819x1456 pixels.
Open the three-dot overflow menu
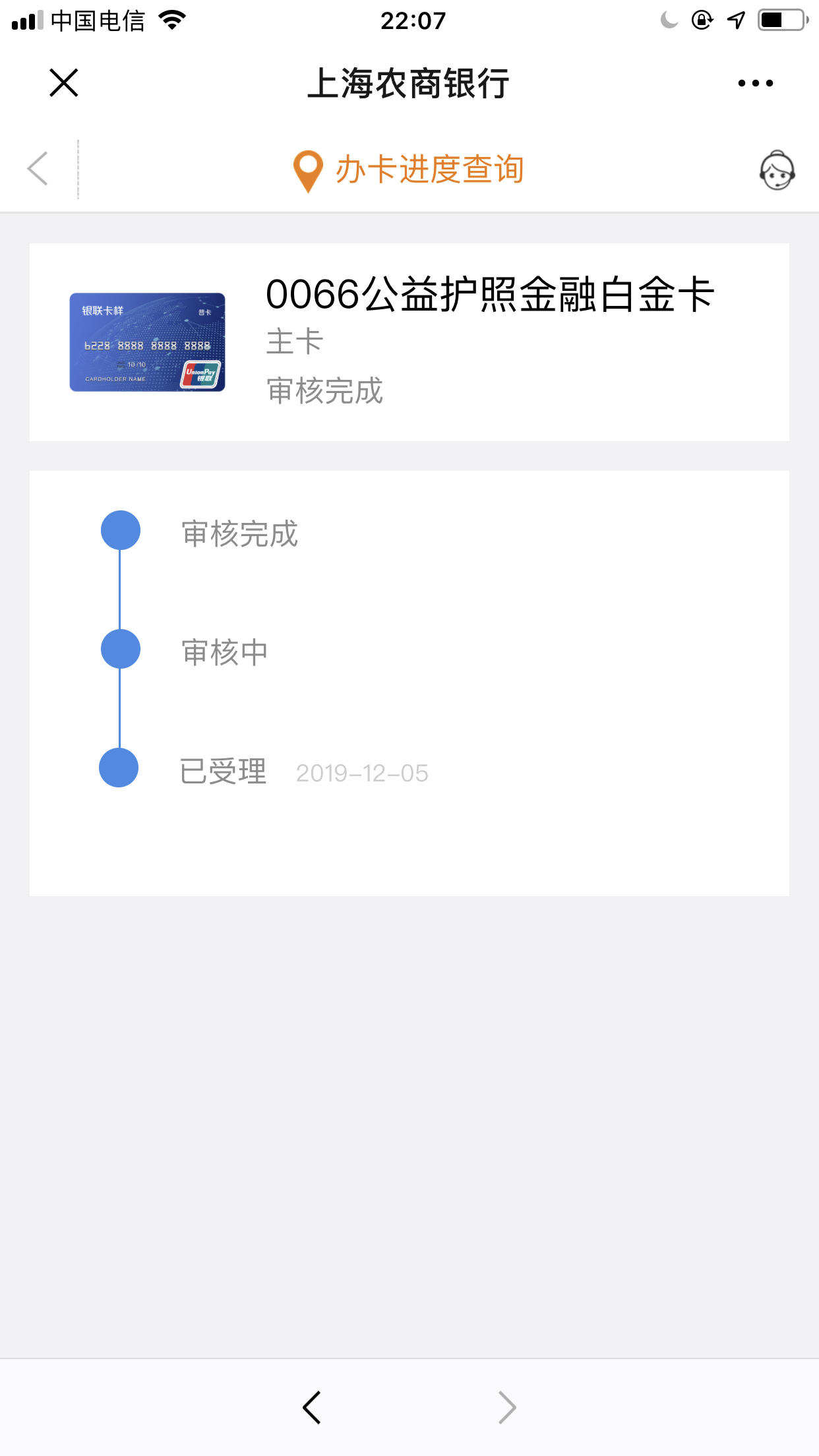tap(756, 83)
